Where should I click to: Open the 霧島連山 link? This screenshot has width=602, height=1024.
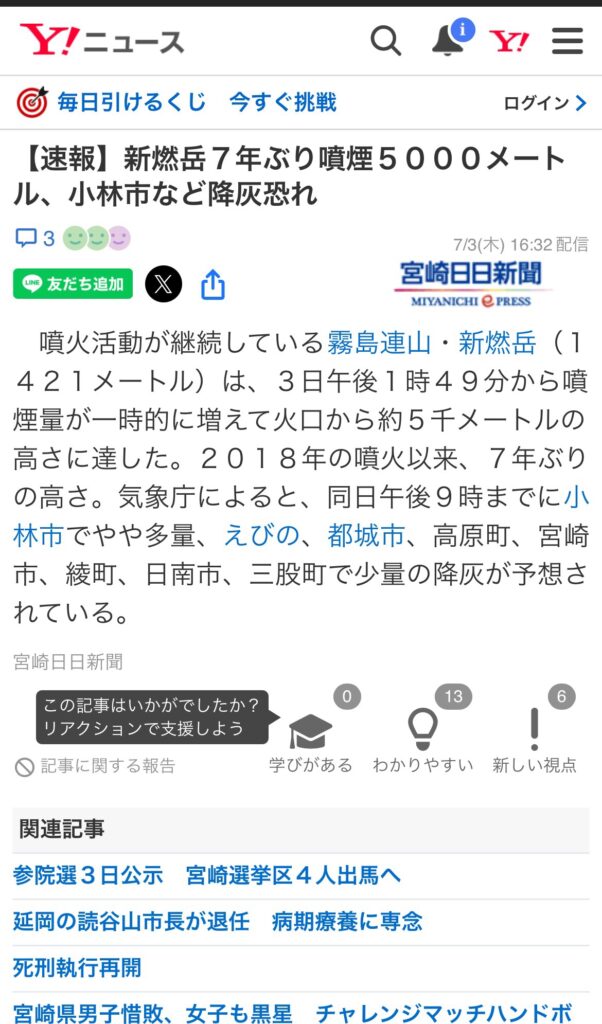click(x=379, y=343)
